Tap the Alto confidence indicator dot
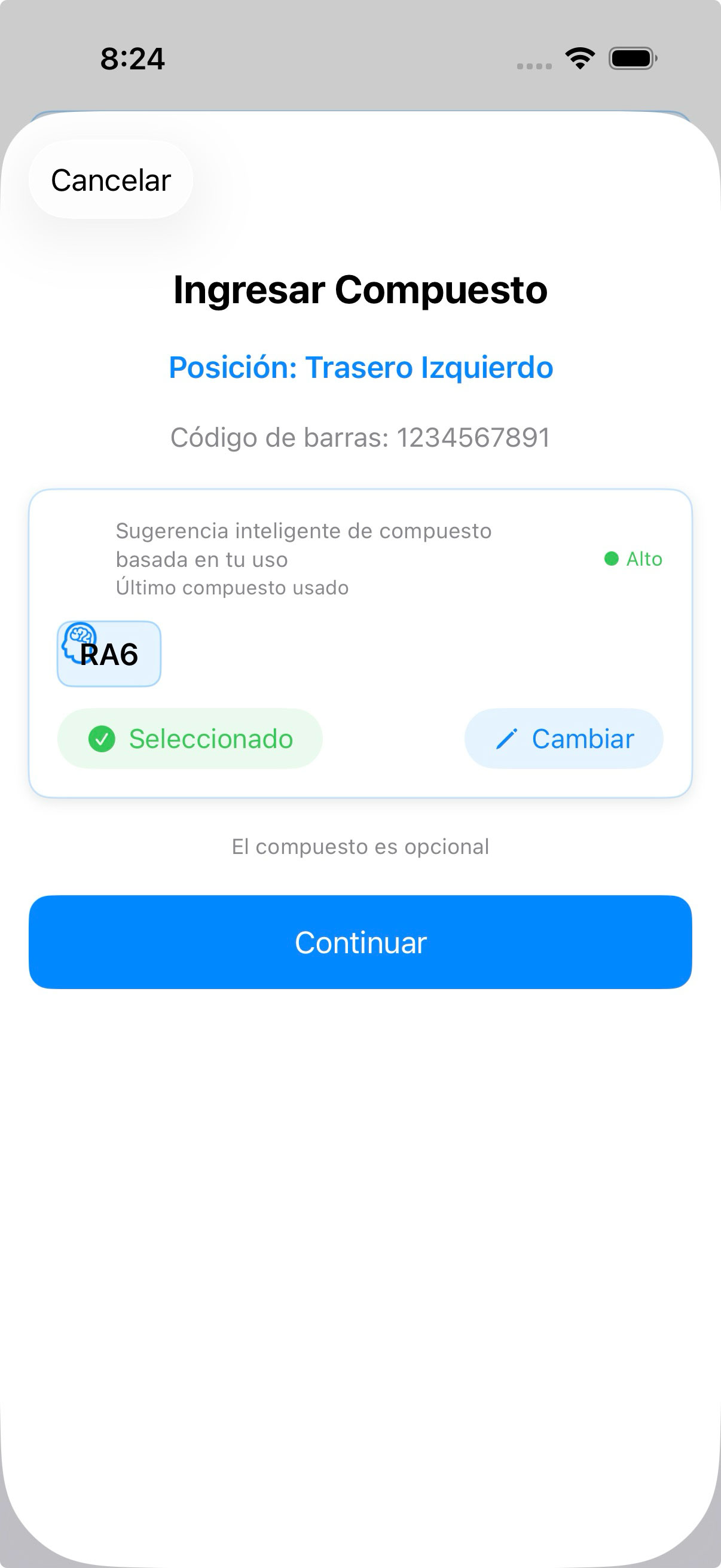 (611, 558)
